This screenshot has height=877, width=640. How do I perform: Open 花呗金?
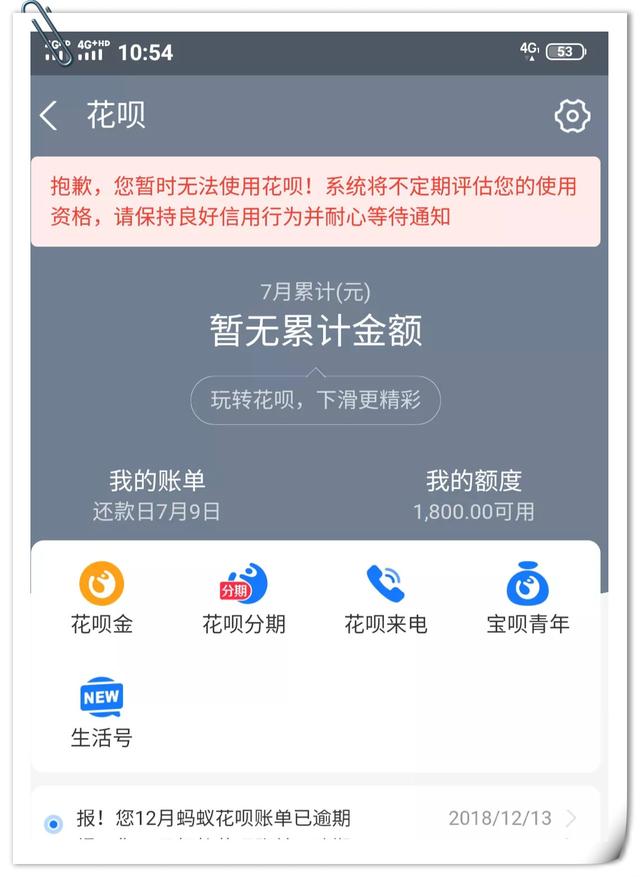102,598
